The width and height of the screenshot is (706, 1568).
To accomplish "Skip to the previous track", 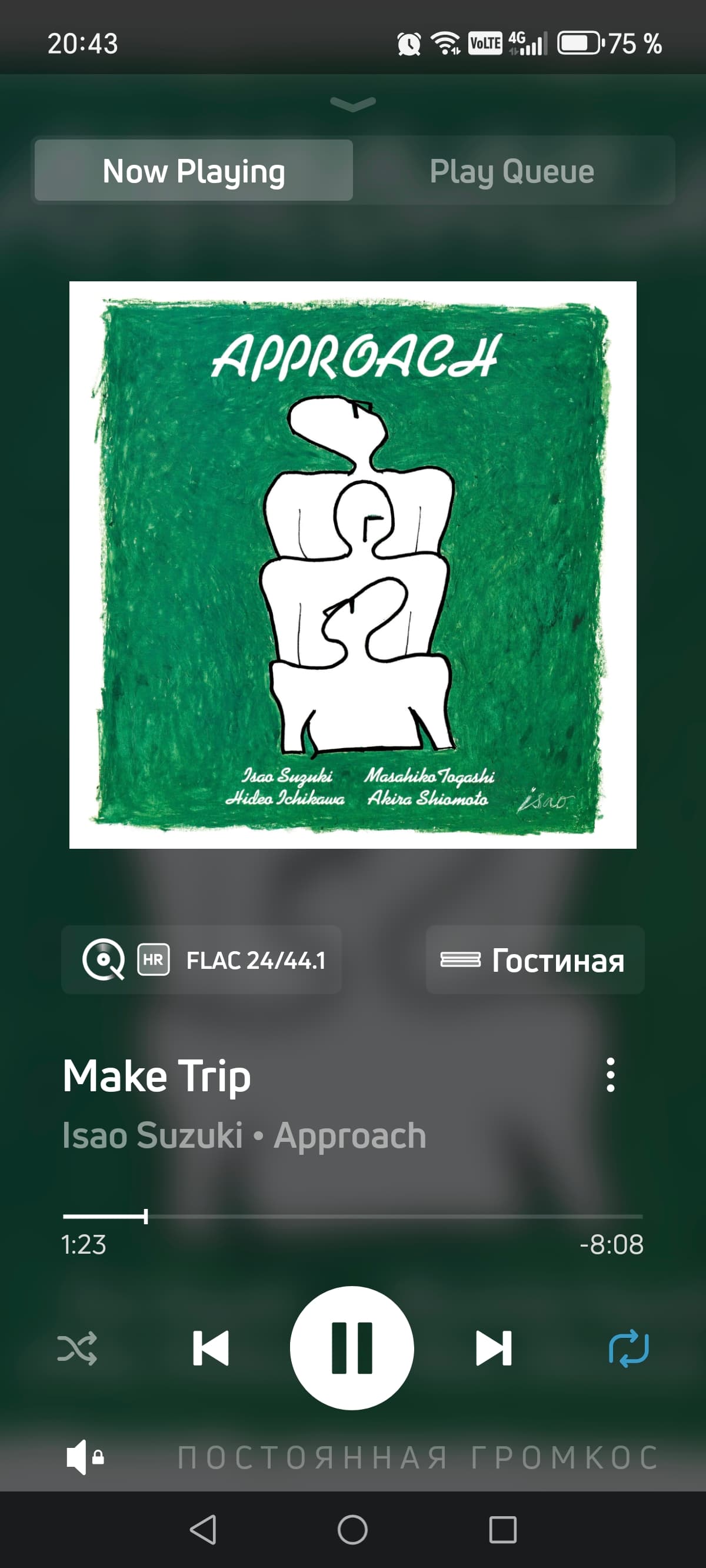I will [x=210, y=1348].
